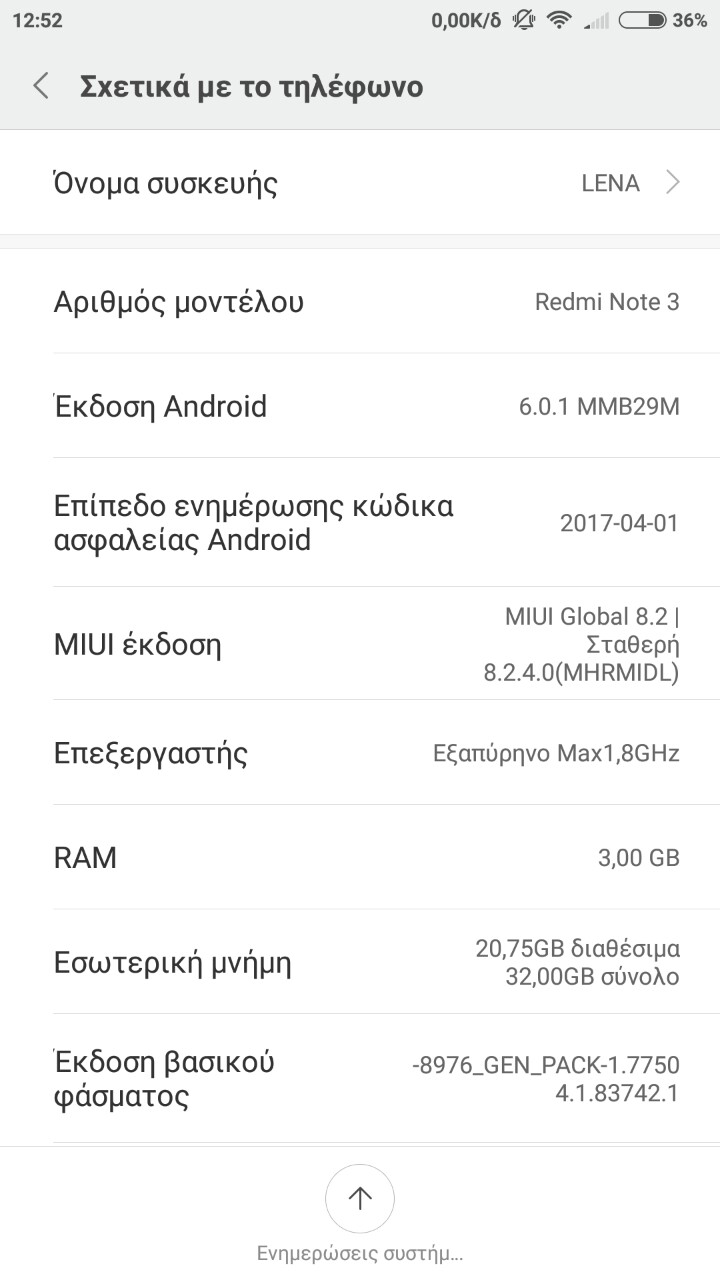
Task: Select the Επεξεργαστής row
Action: click(x=360, y=753)
